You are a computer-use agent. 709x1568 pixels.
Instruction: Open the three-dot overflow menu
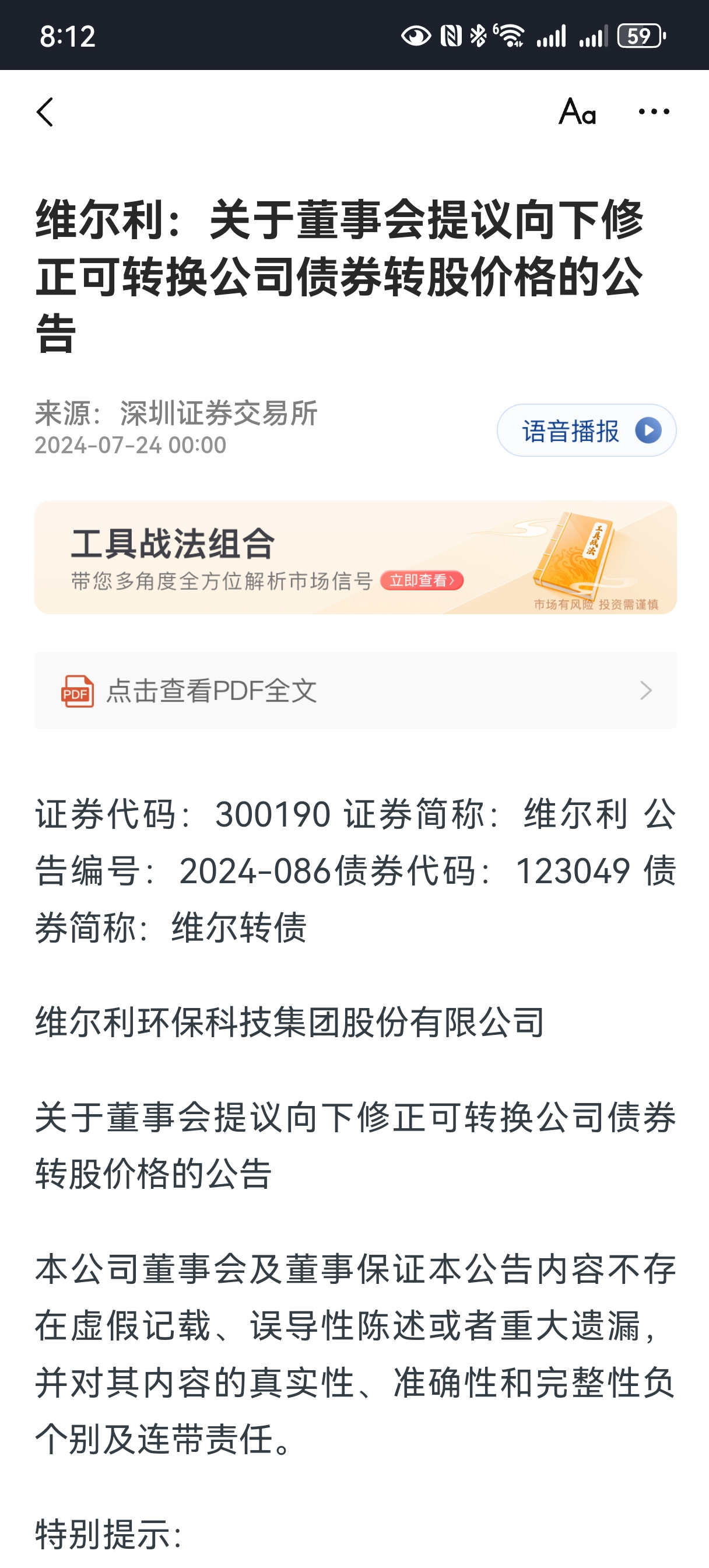click(x=654, y=111)
